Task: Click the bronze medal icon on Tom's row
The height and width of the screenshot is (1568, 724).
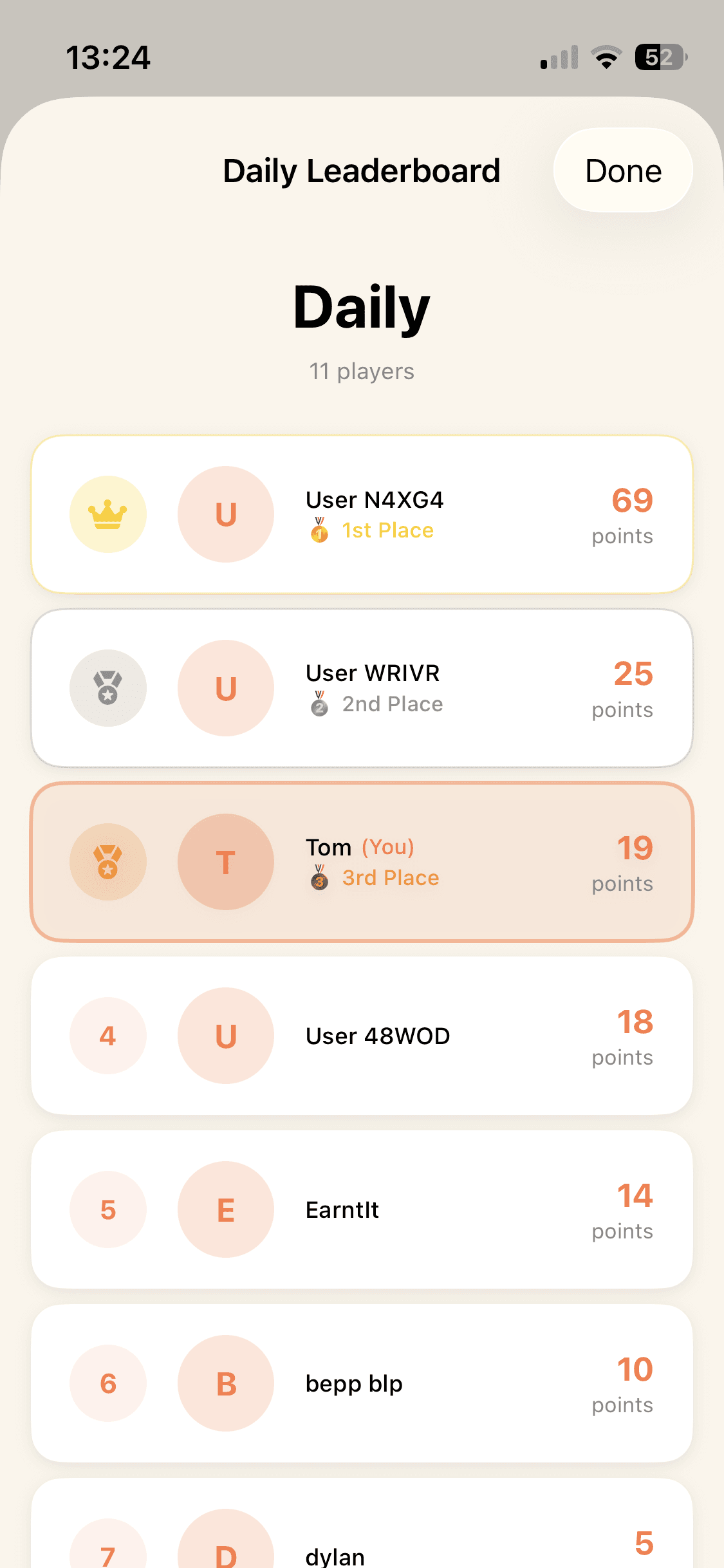Action: coord(107,861)
